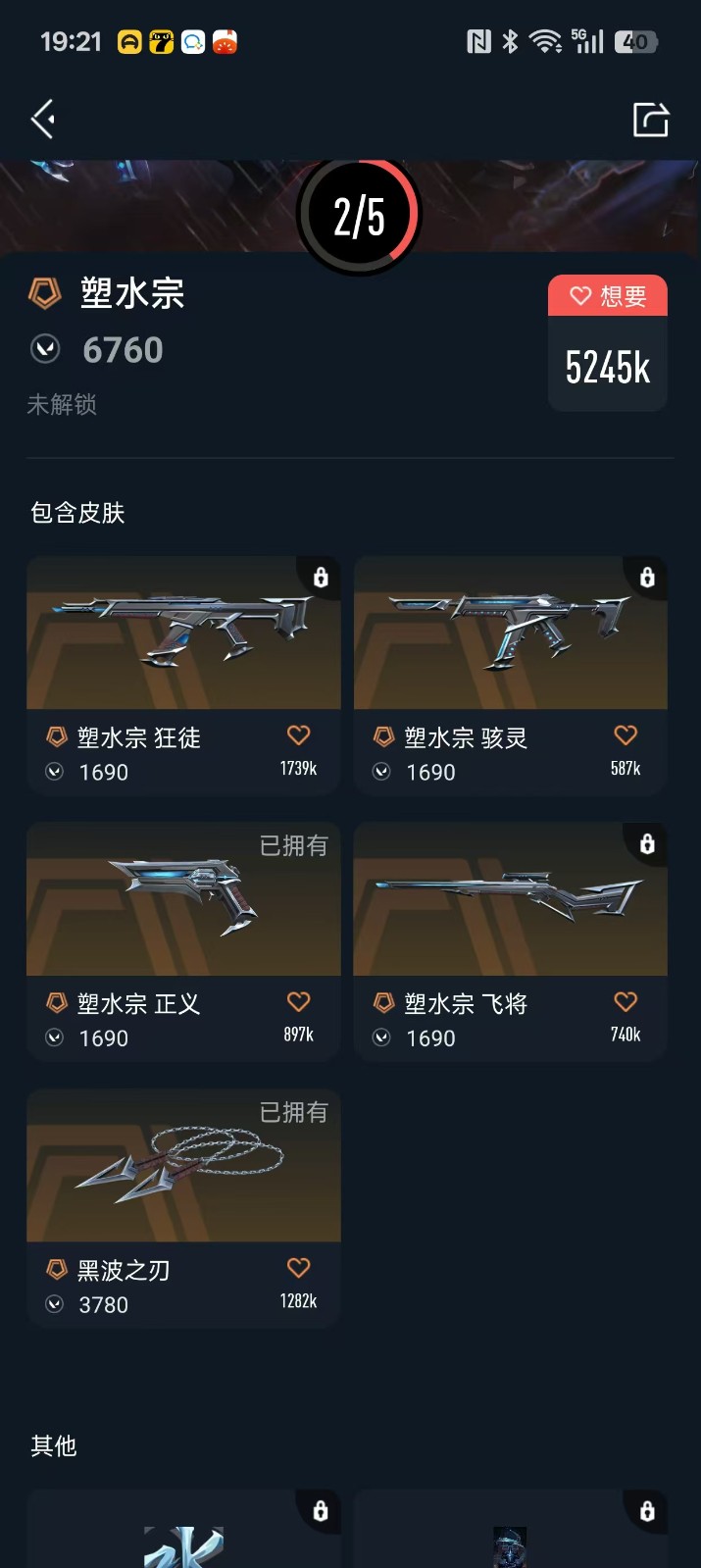This screenshot has width=701, height=1568.
Task: Like the 黑波之刃 skin
Action: [299, 1268]
